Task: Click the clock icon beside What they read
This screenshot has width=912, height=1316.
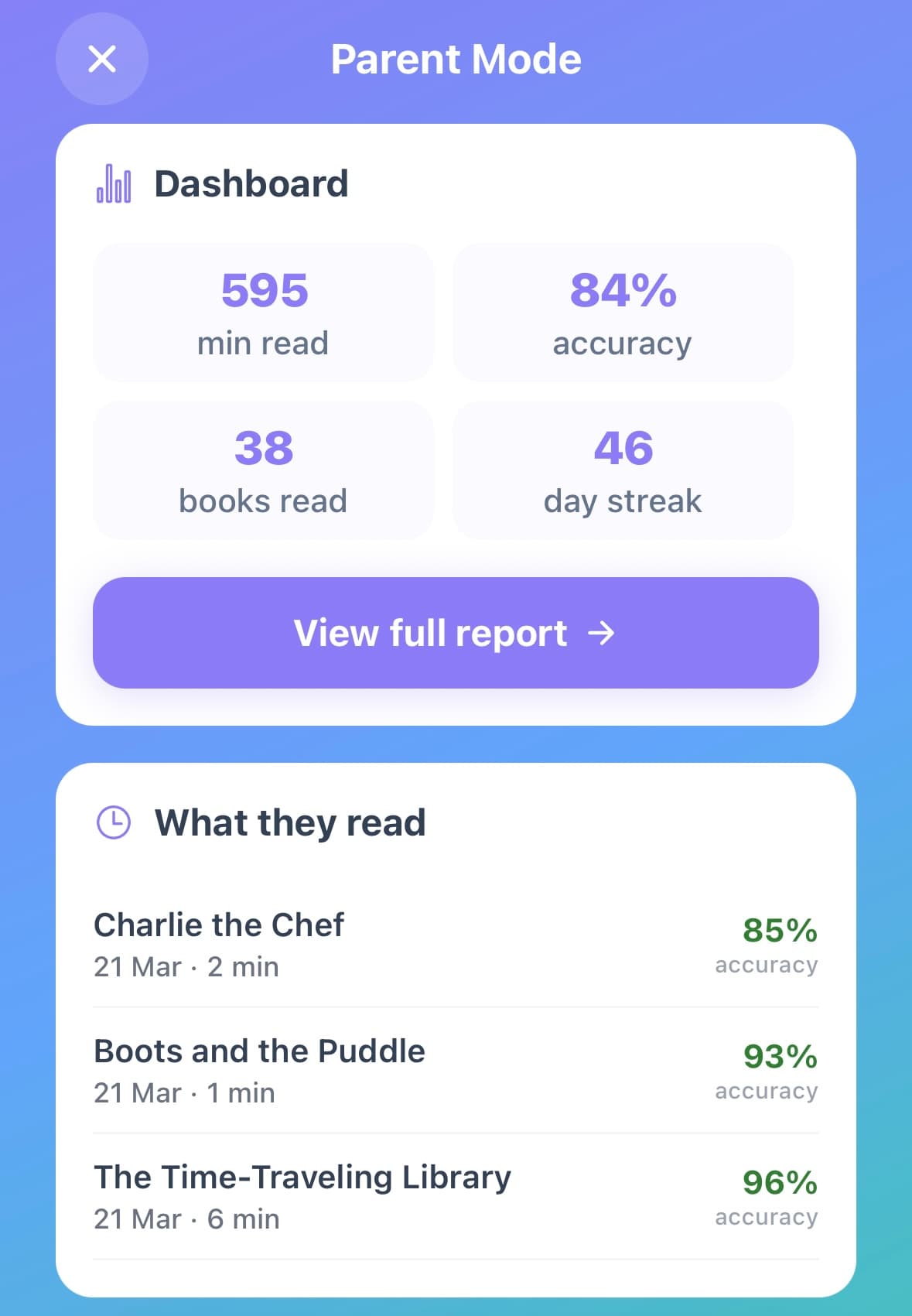Action: (114, 822)
